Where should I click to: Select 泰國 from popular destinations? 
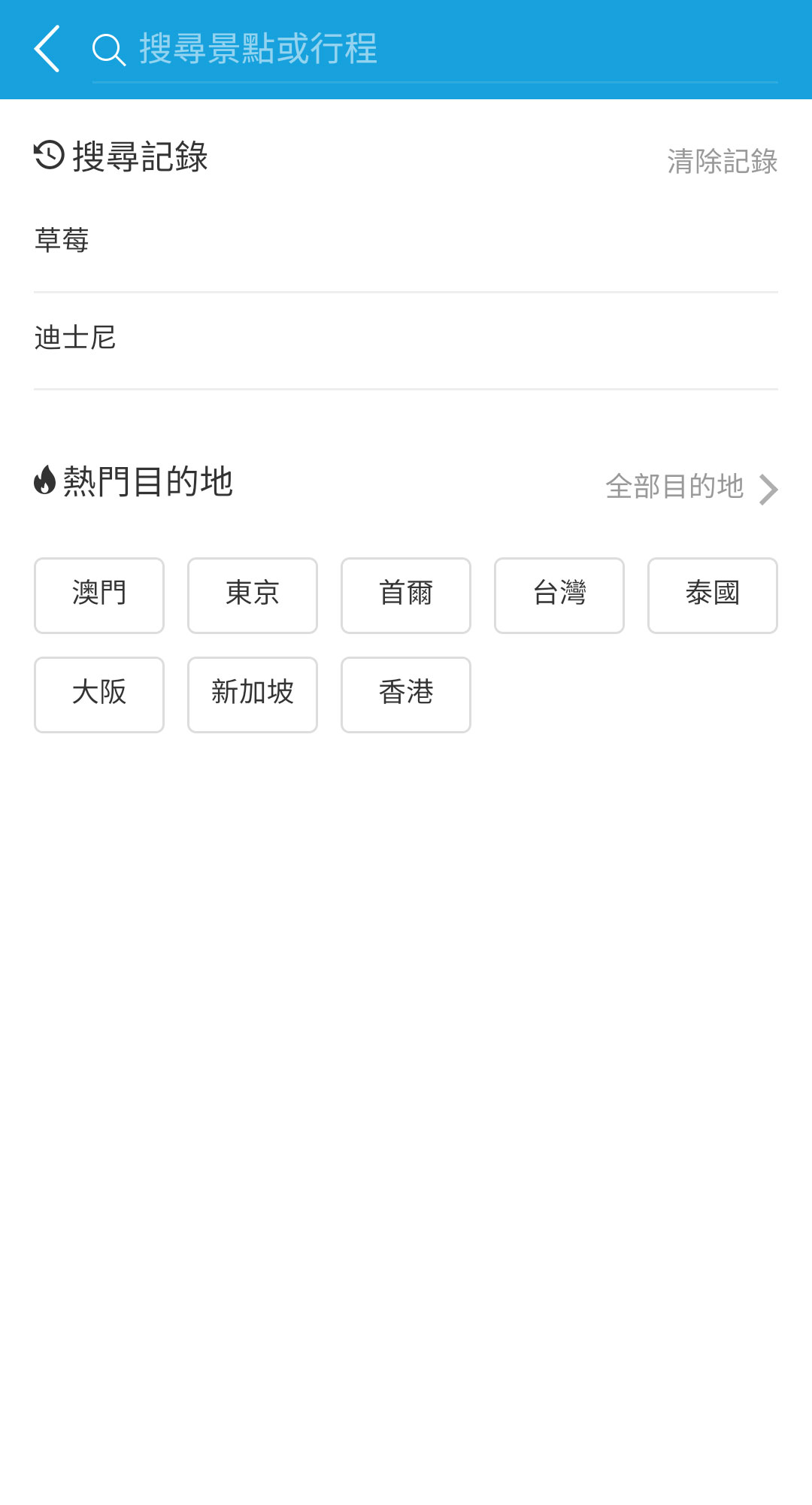[713, 595]
